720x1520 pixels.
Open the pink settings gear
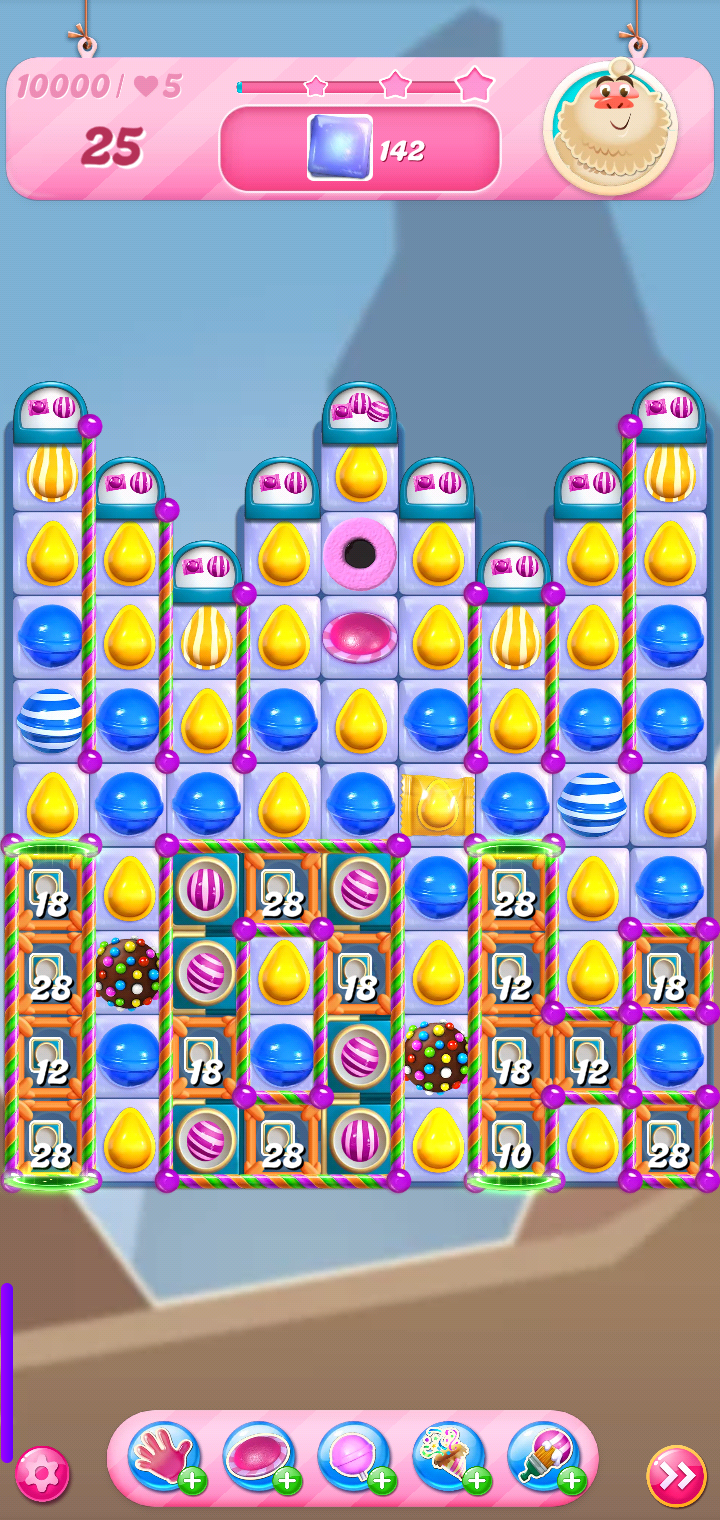(42, 1474)
